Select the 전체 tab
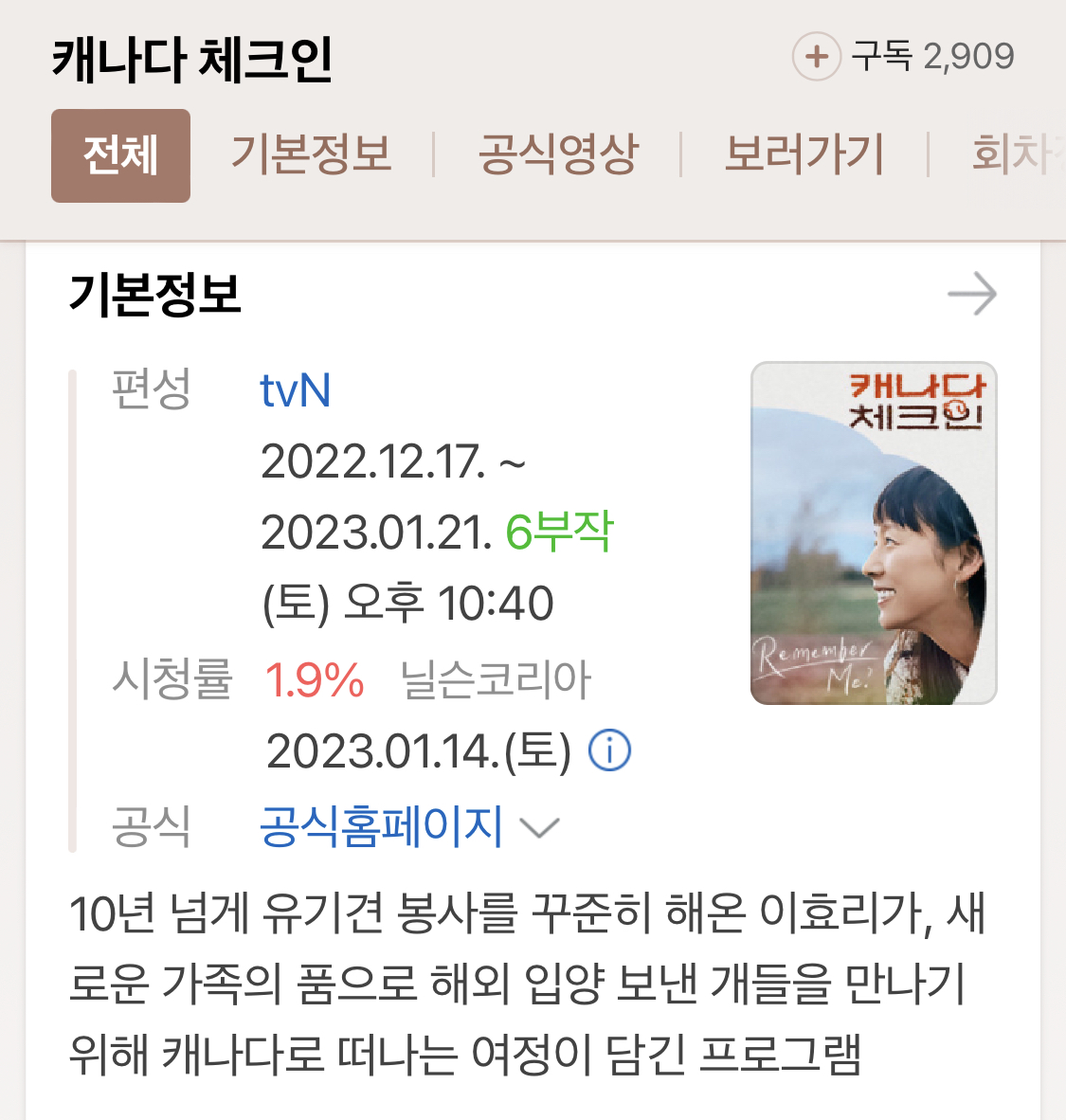This screenshot has height=1120, width=1066. click(120, 155)
